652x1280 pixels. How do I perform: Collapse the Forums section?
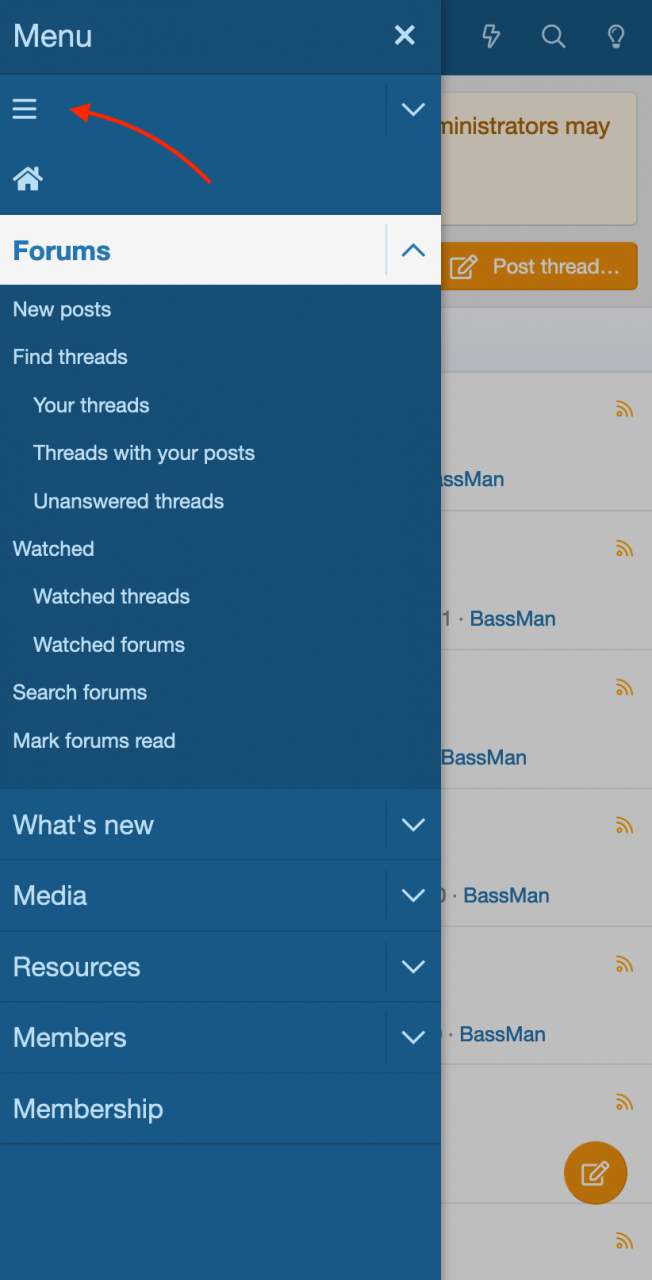413,250
